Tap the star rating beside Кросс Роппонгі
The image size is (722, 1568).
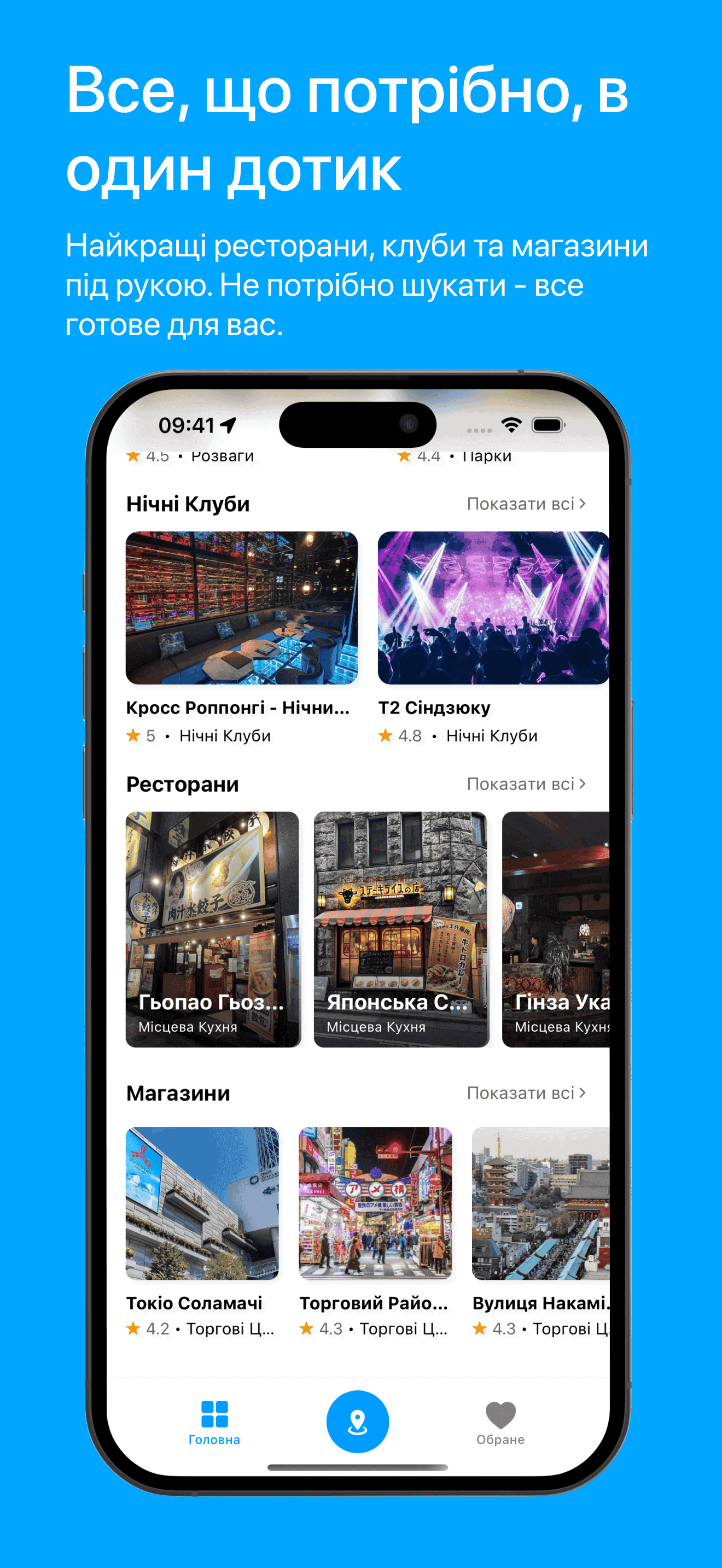(135, 735)
